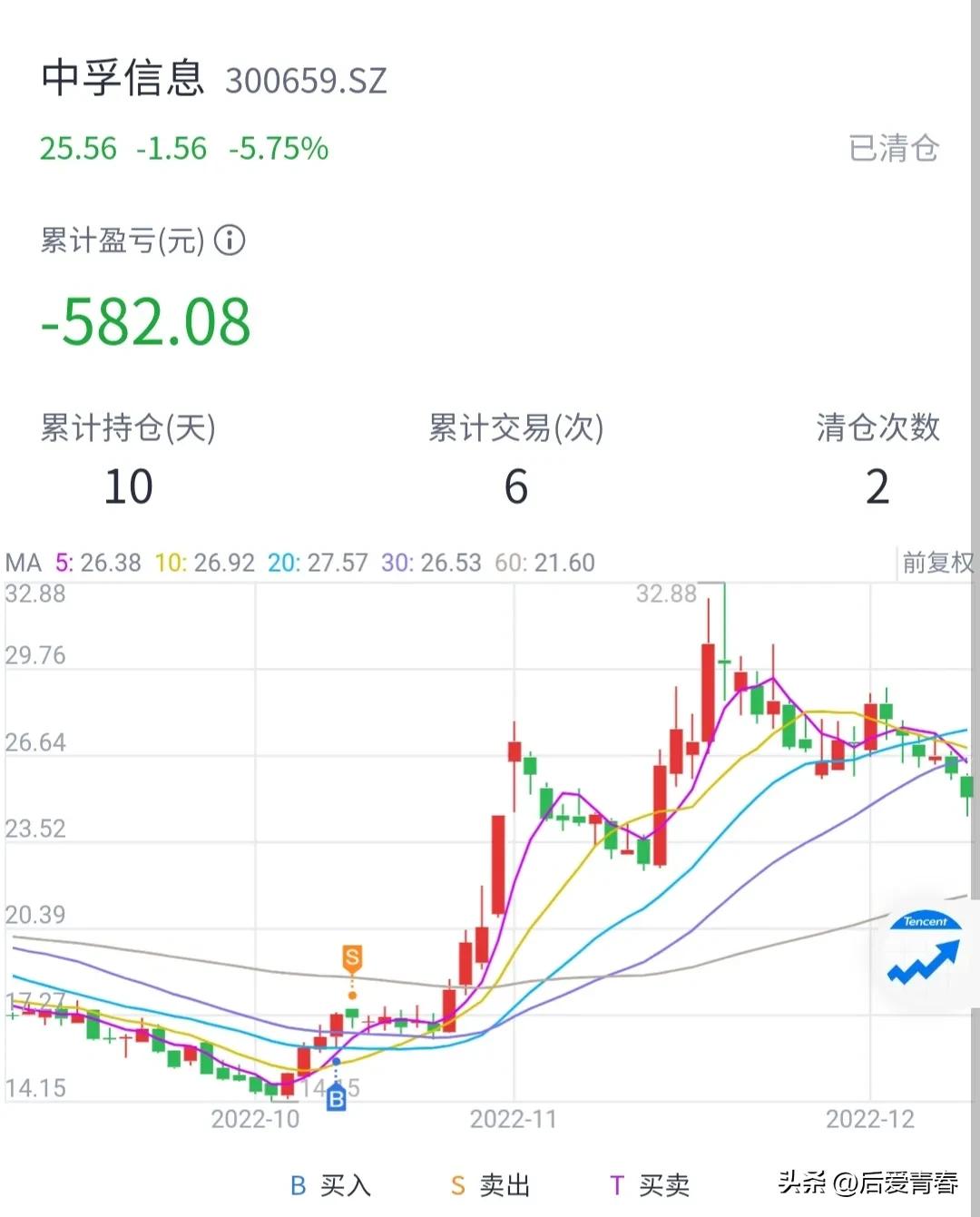Click the S 卖出 legend marker
Viewport: 980px width, 1217px height.
[456, 1185]
